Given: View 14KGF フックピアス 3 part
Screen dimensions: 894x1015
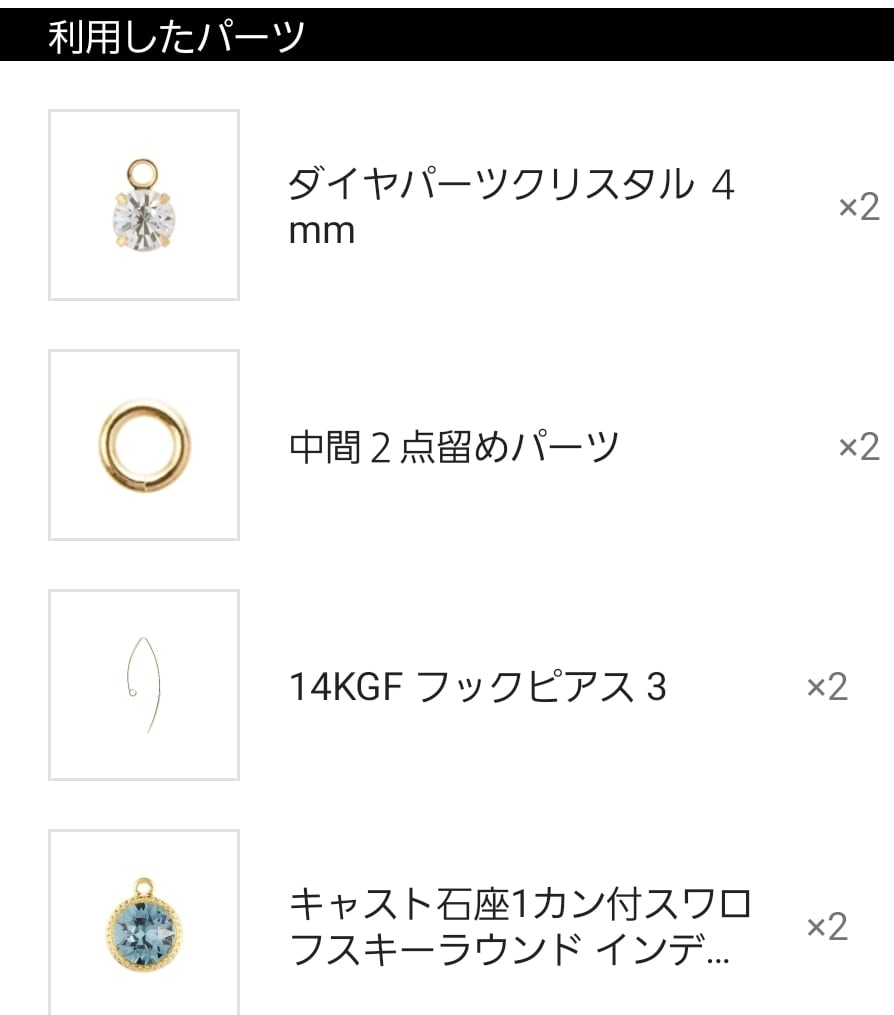Looking at the screenshot, I should pyautogui.click(x=477, y=686).
